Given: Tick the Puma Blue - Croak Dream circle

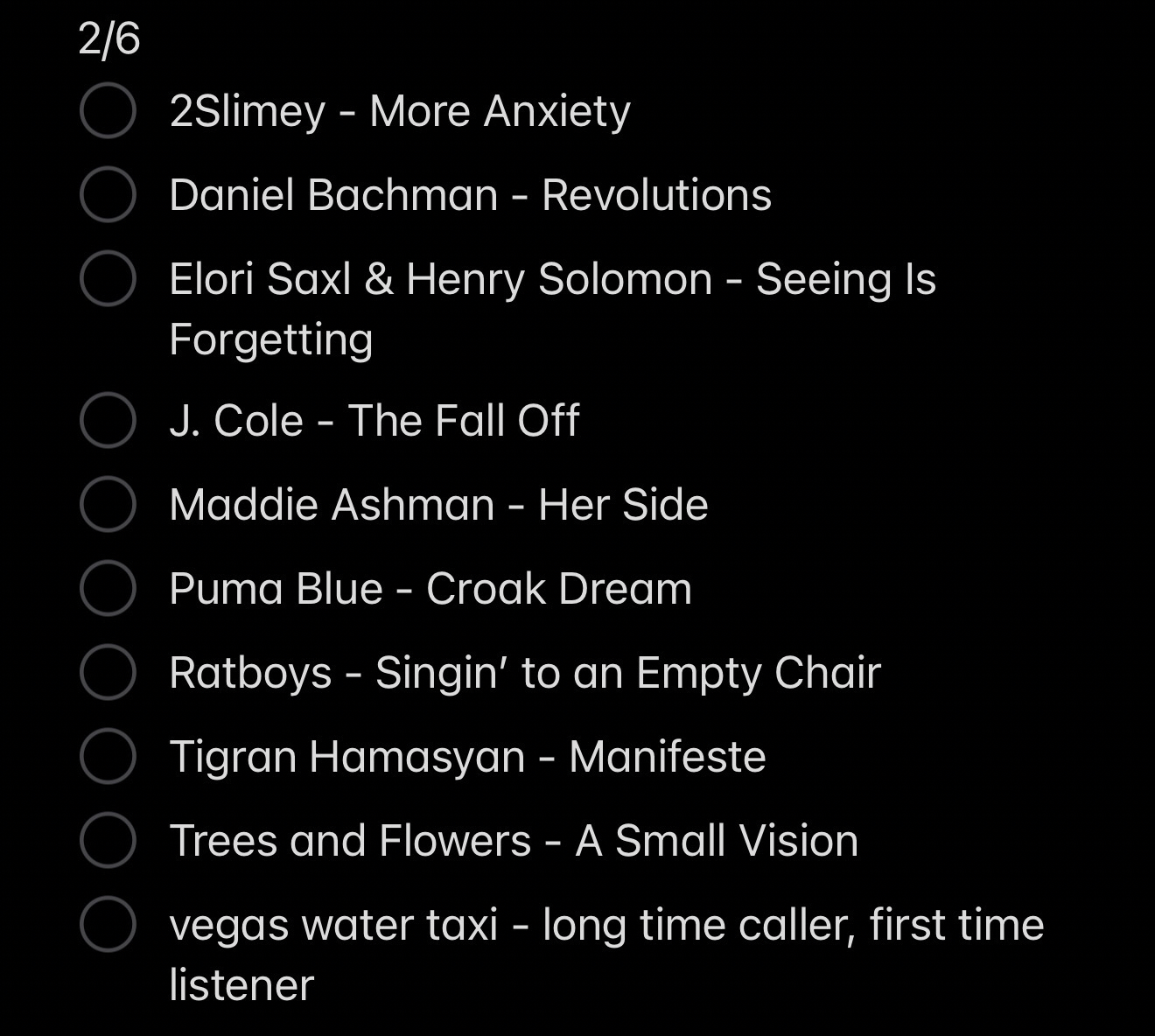Looking at the screenshot, I should 108,589.
